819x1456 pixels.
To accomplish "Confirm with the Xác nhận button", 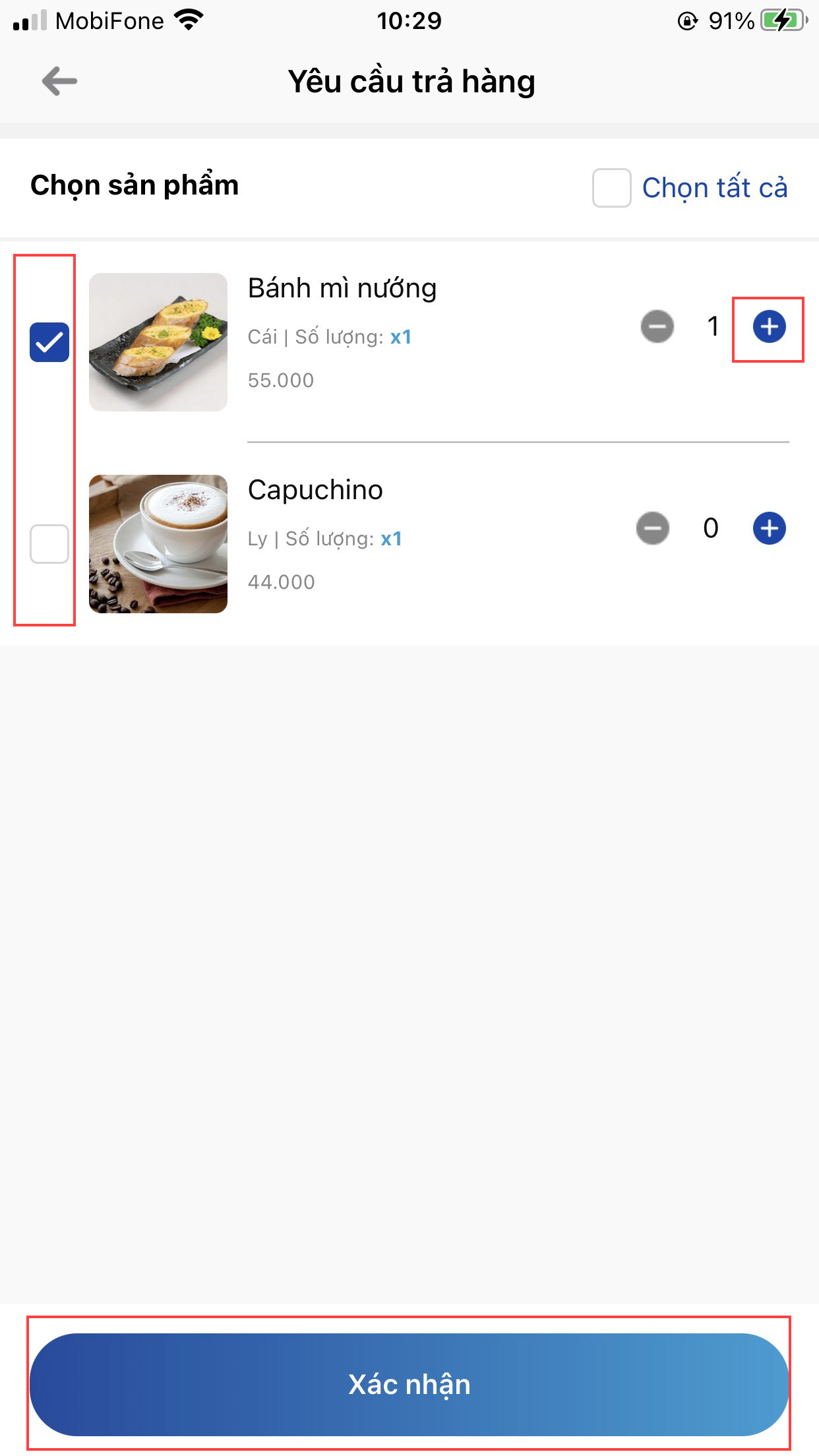I will click(409, 1384).
